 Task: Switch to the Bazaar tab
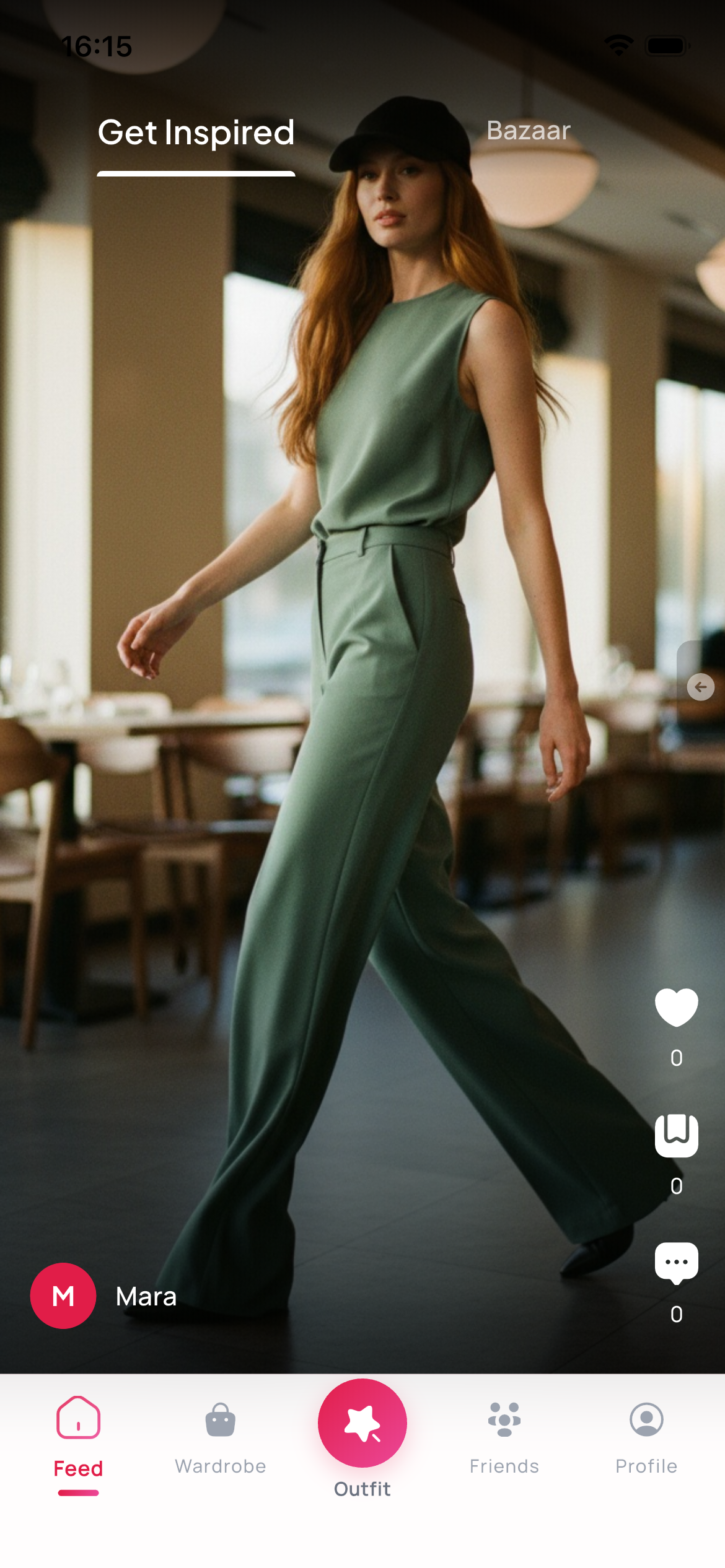tap(528, 131)
